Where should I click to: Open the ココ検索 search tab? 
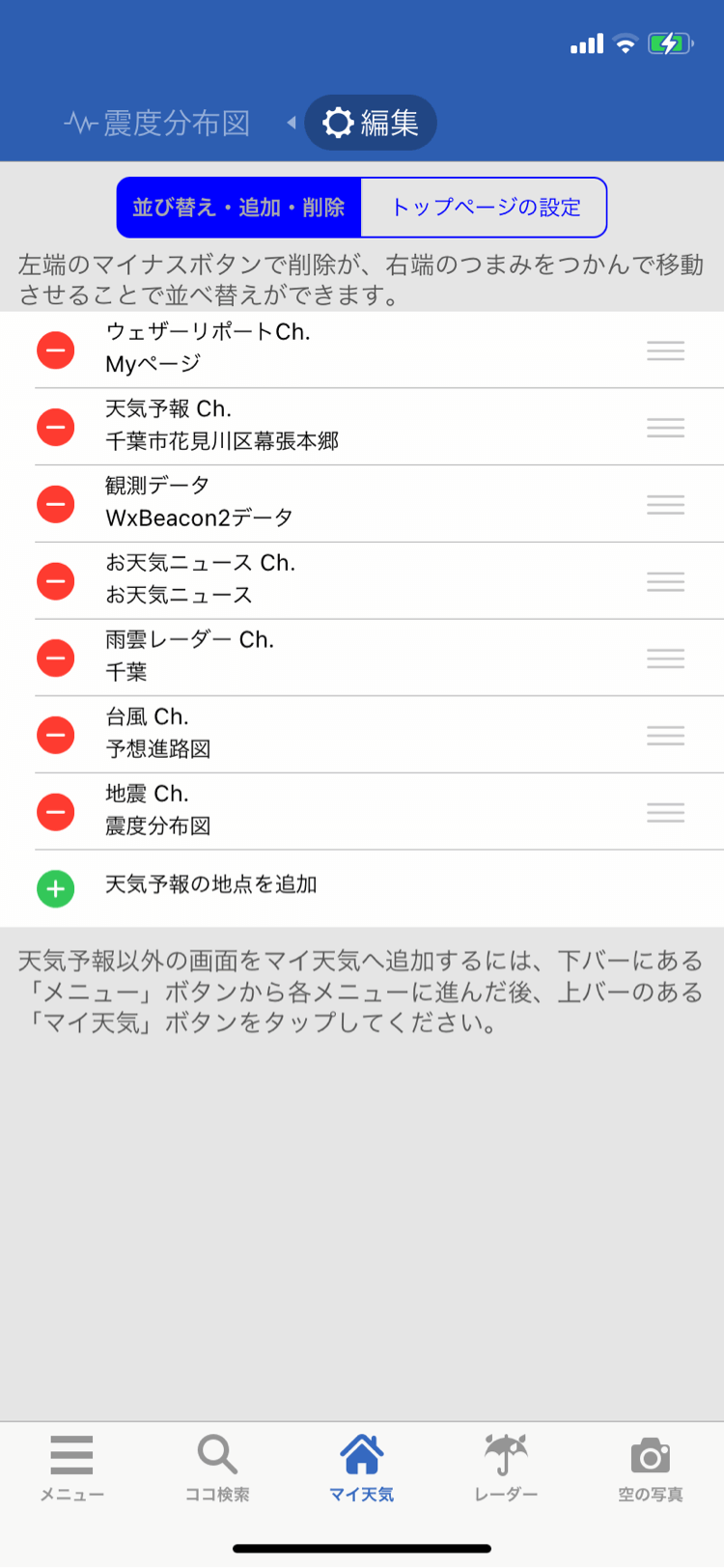[217, 1468]
